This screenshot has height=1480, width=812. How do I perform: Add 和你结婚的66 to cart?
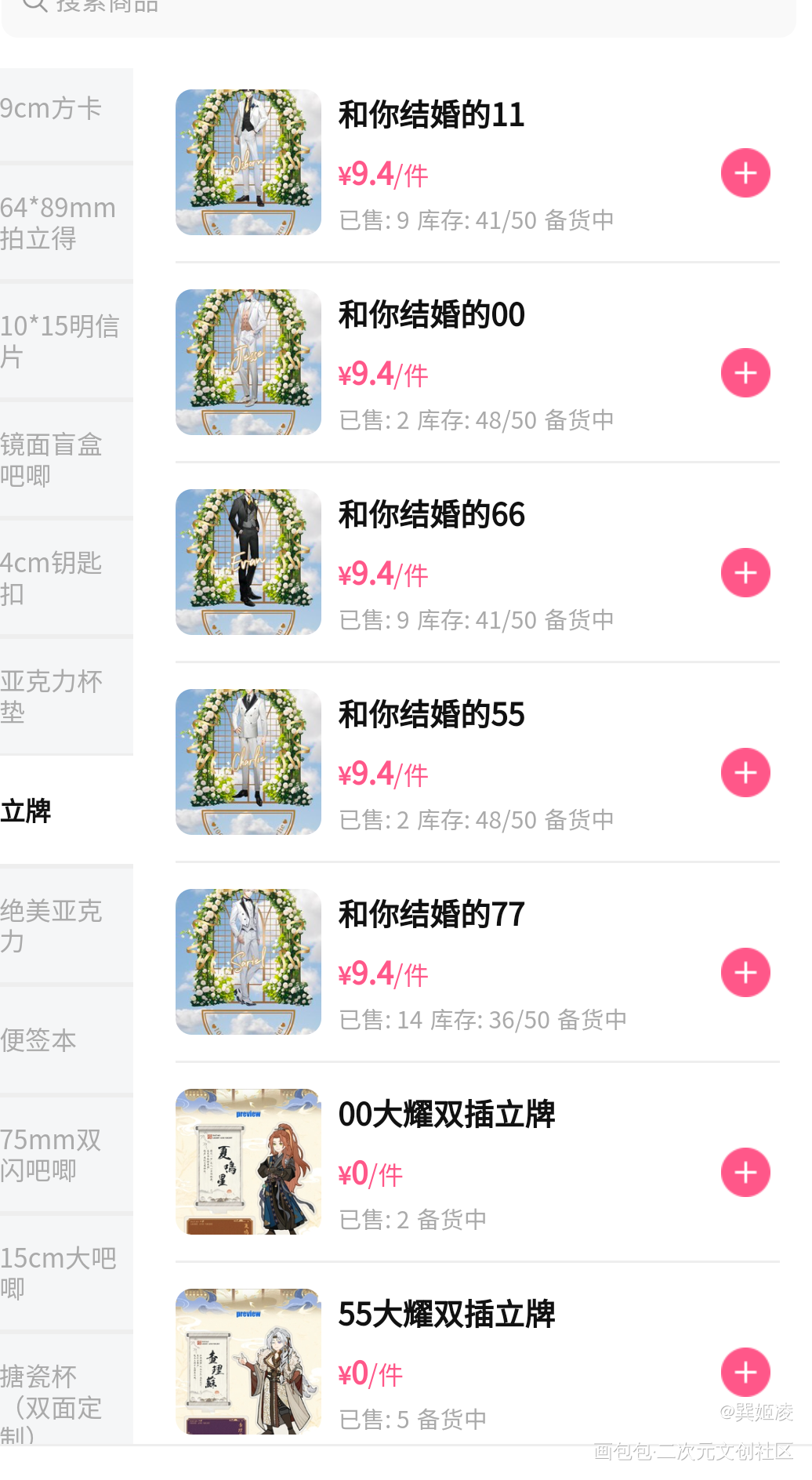(745, 573)
